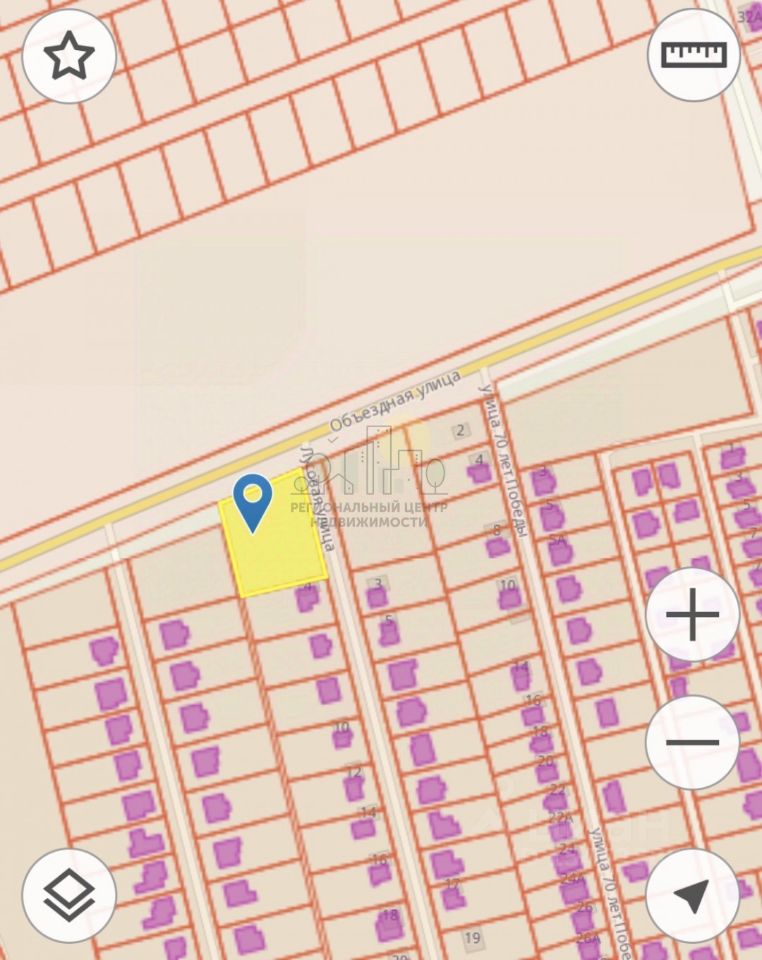Open the map layers selector

69,896
